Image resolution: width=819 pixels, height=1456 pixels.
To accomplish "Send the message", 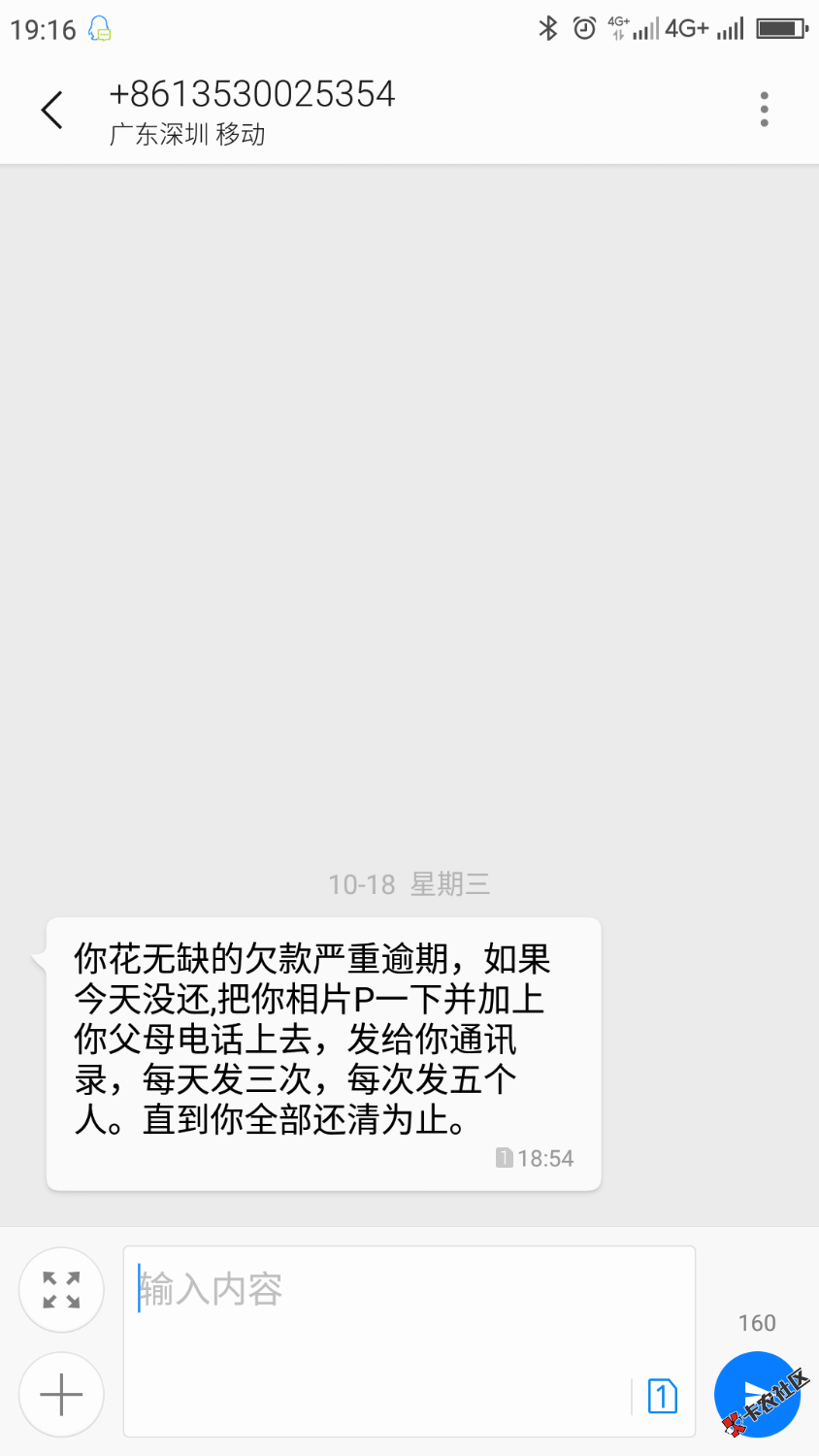I will [x=756, y=1395].
